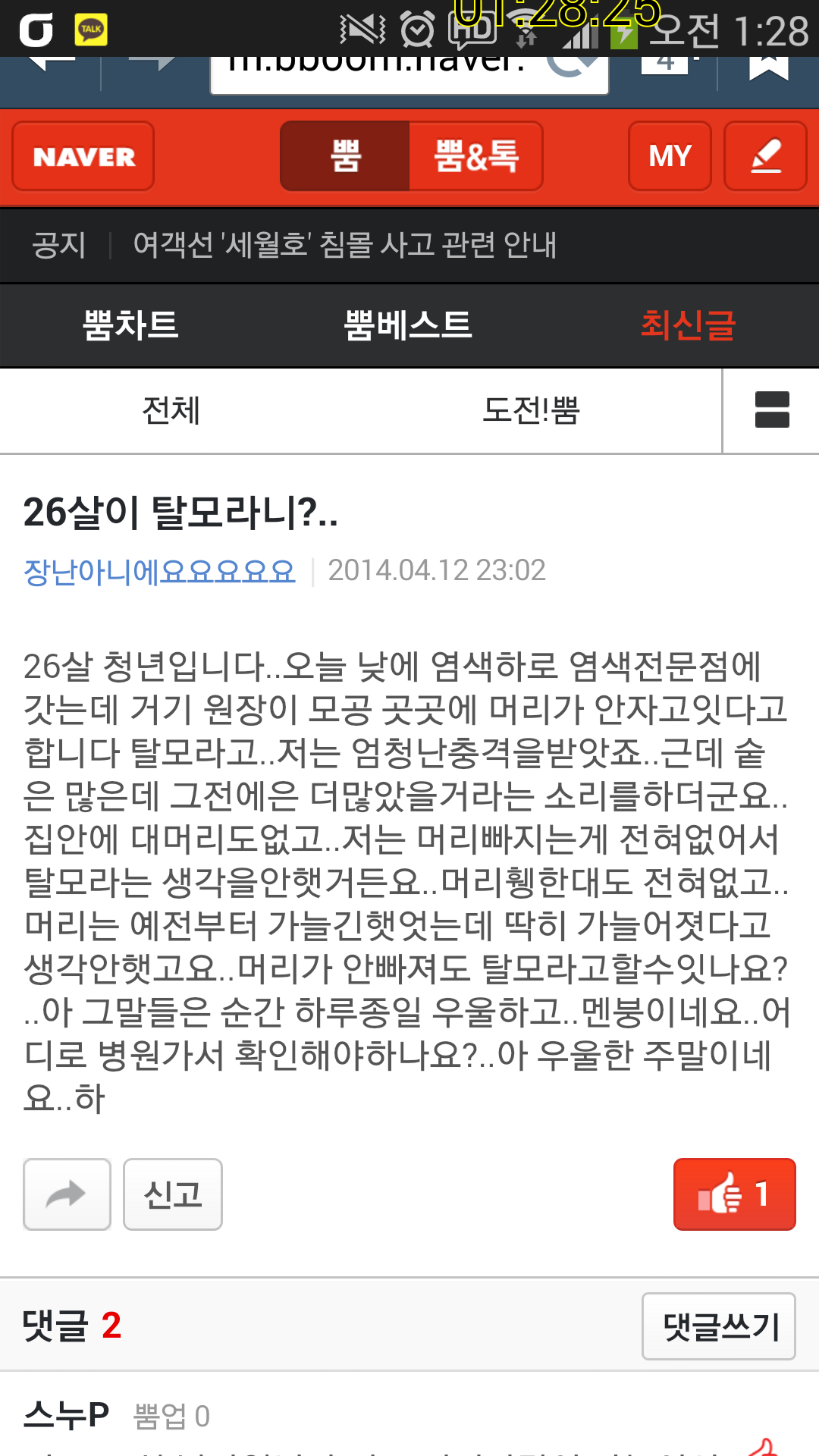The width and height of the screenshot is (819, 1456).
Task: Click 댓글쓰기 to write a comment
Action: pos(718,1327)
